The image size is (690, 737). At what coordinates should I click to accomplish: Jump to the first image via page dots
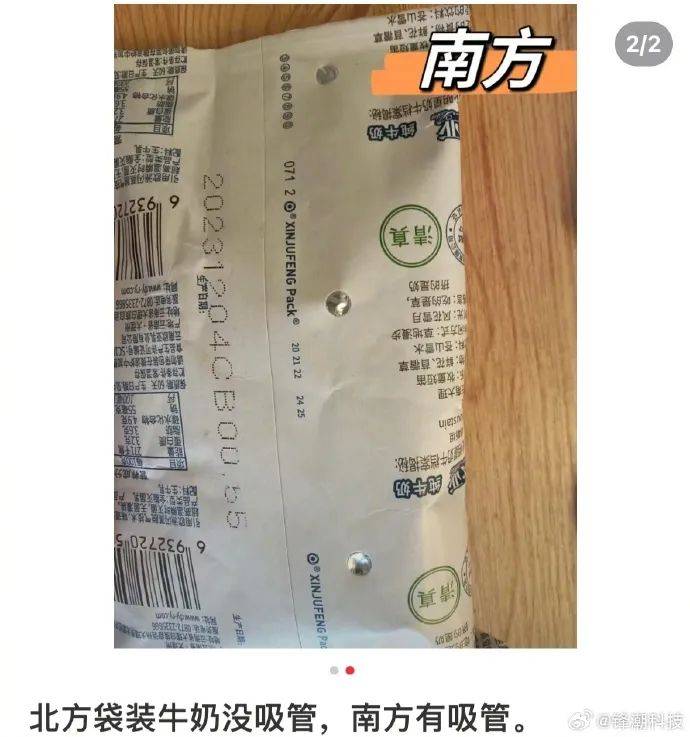334,671
